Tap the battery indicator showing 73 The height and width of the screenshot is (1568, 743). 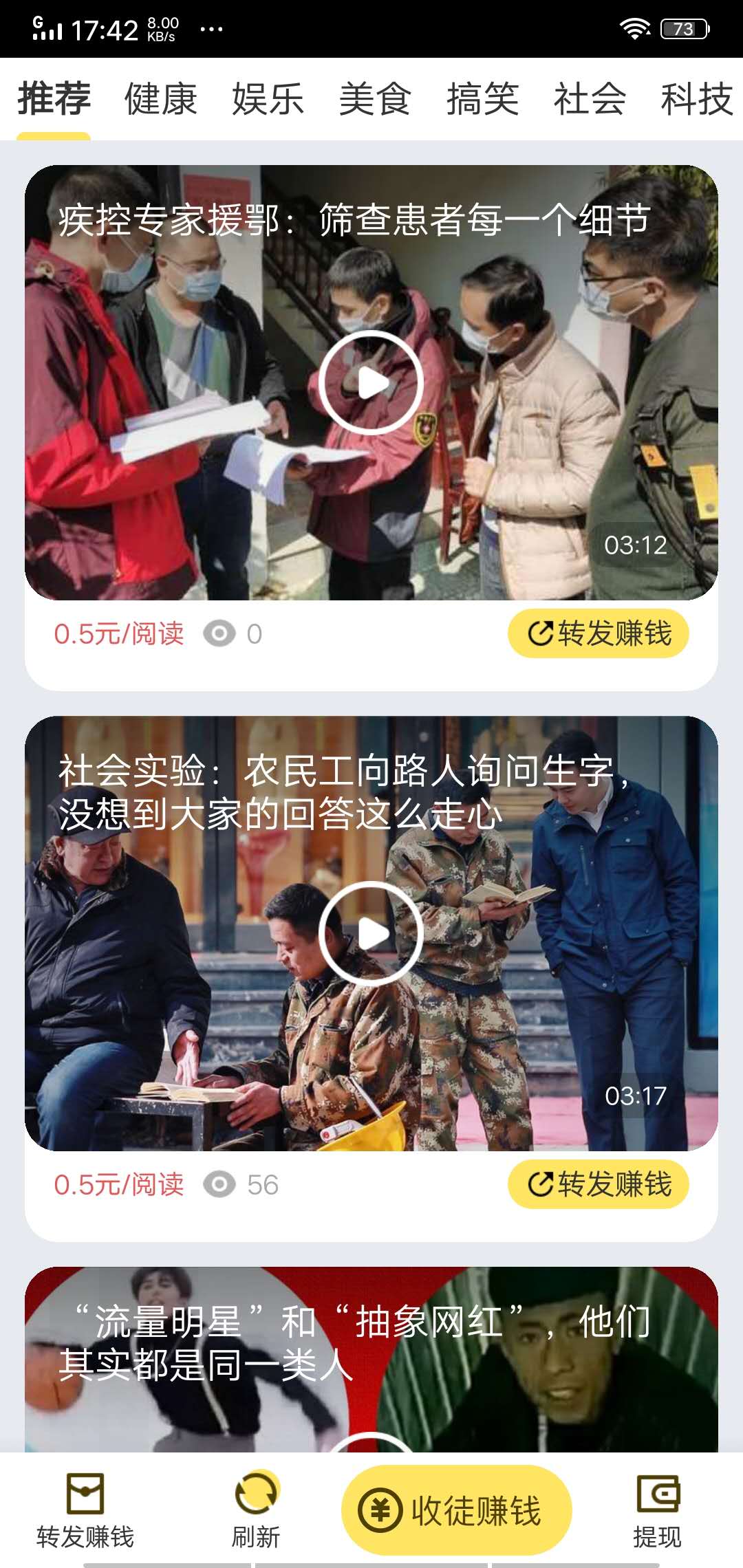(686, 28)
